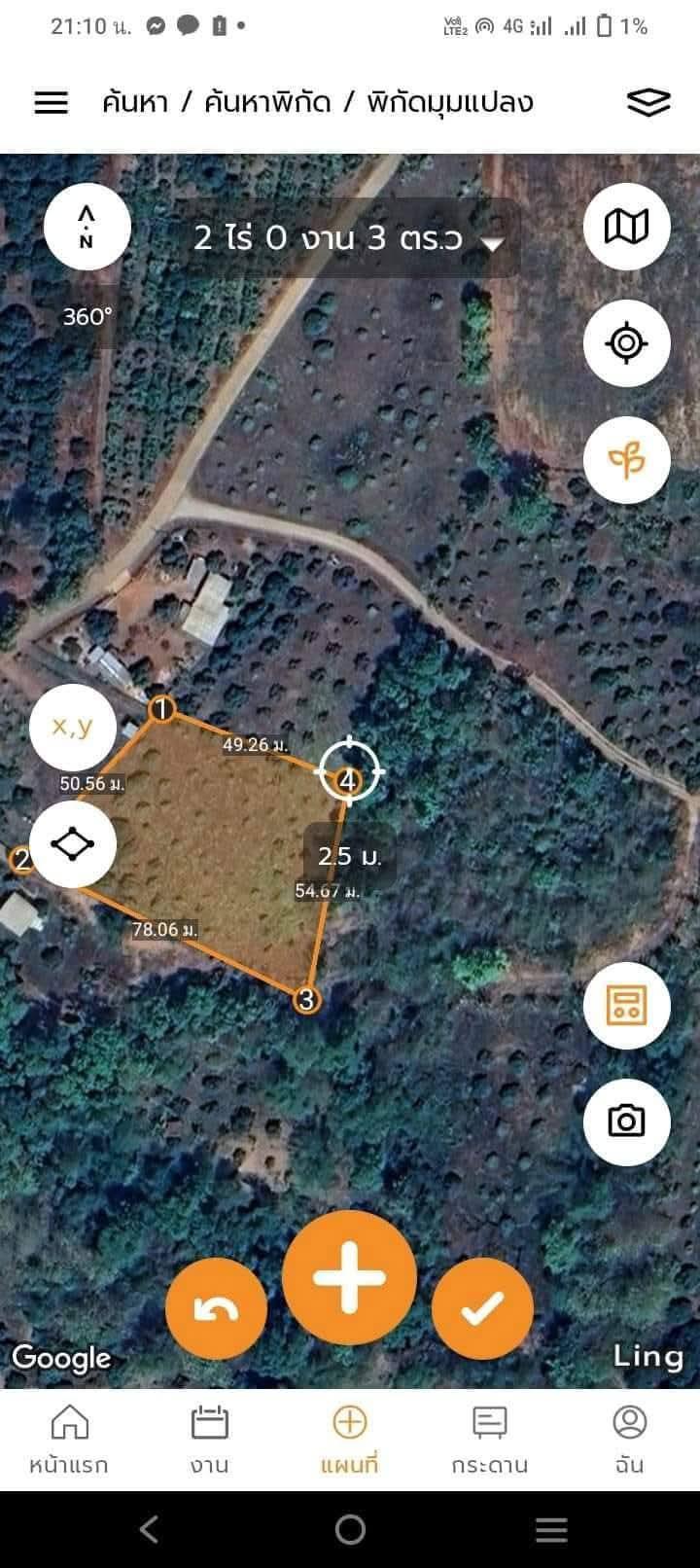Viewport: 700px width, 1568px height.
Task: Open the calculator button
Action: pyautogui.click(x=627, y=1005)
